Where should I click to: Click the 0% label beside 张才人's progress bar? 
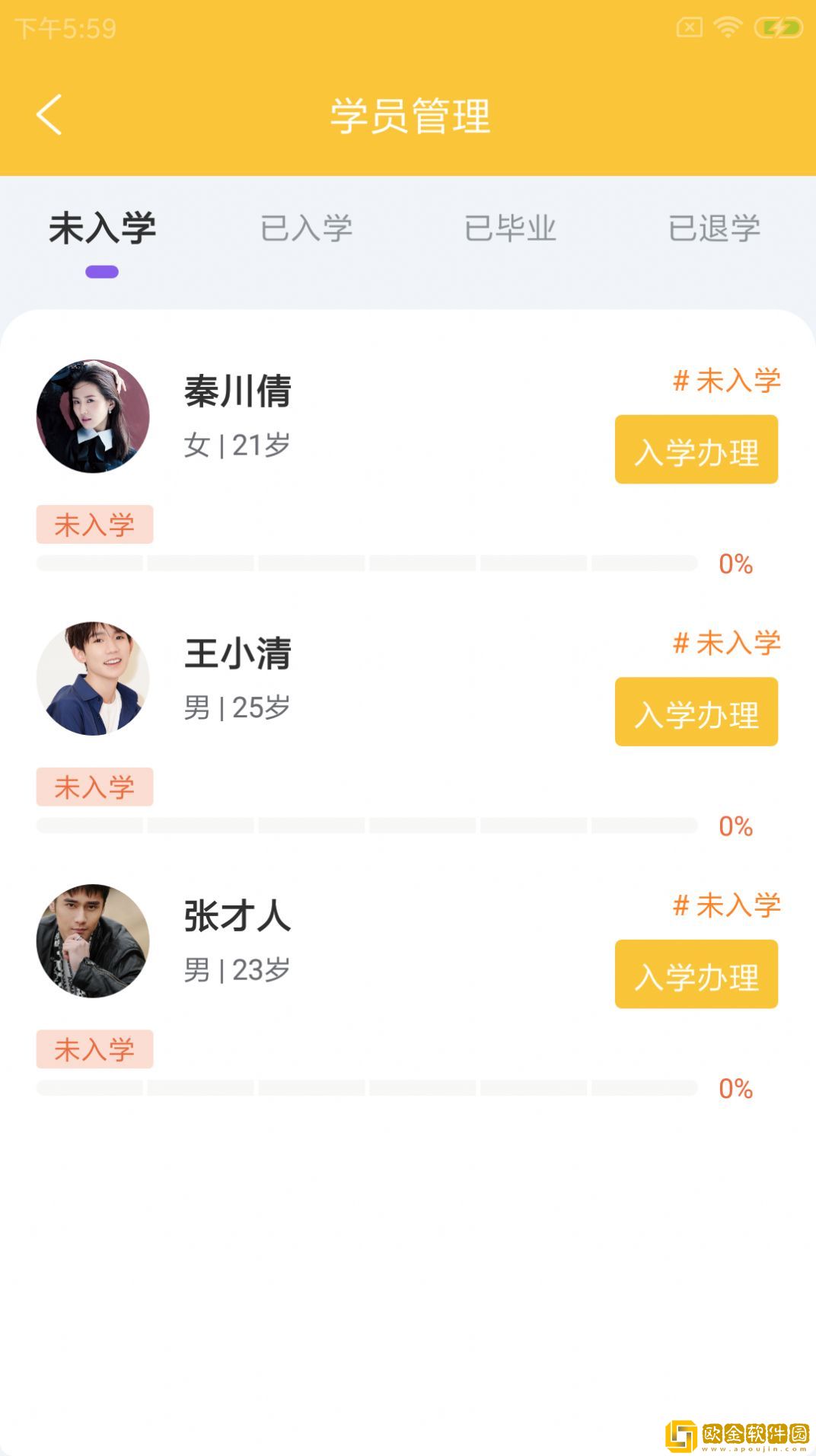pyautogui.click(x=735, y=1087)
